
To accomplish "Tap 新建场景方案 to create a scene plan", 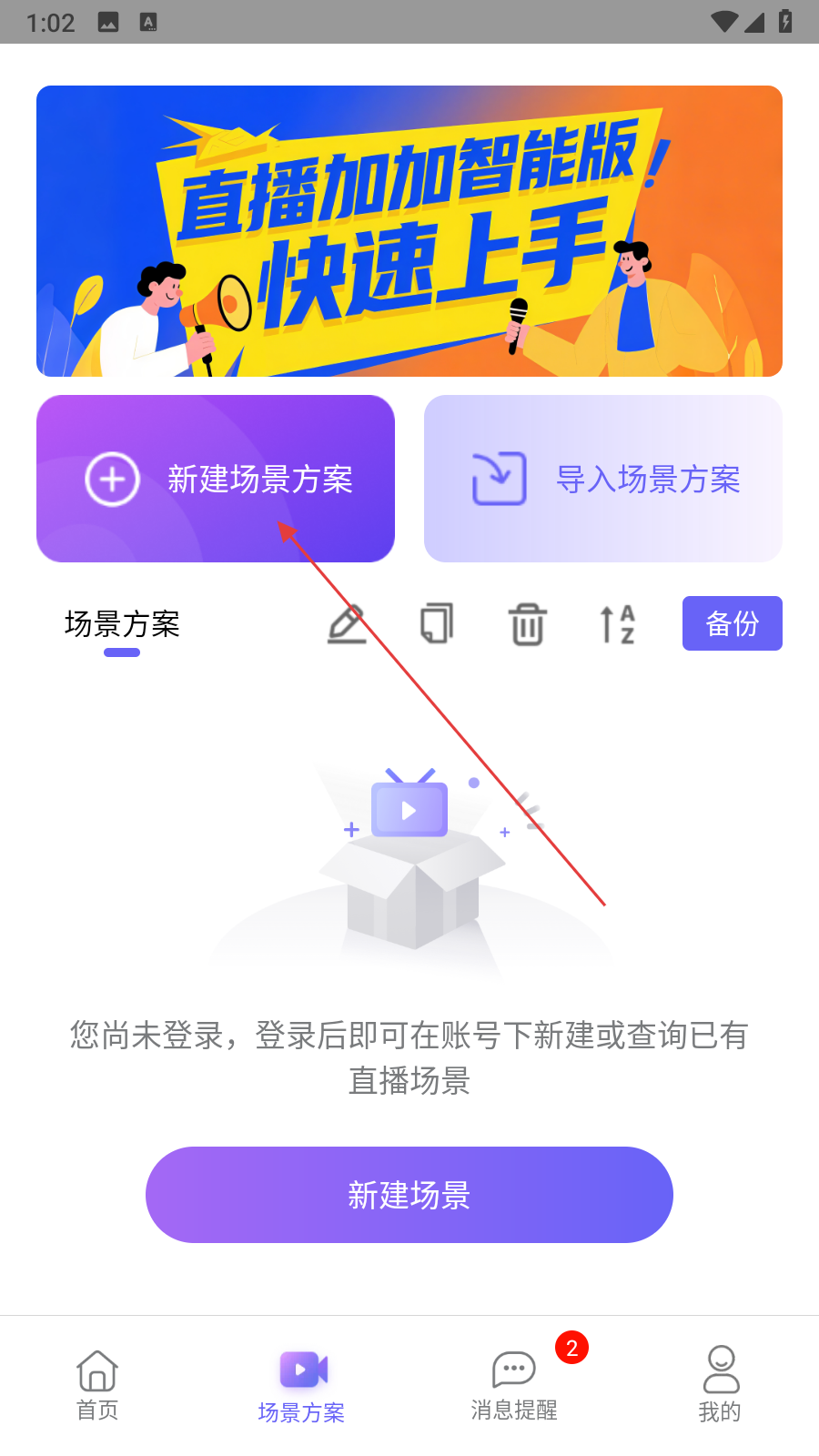I will click(216, 479).
